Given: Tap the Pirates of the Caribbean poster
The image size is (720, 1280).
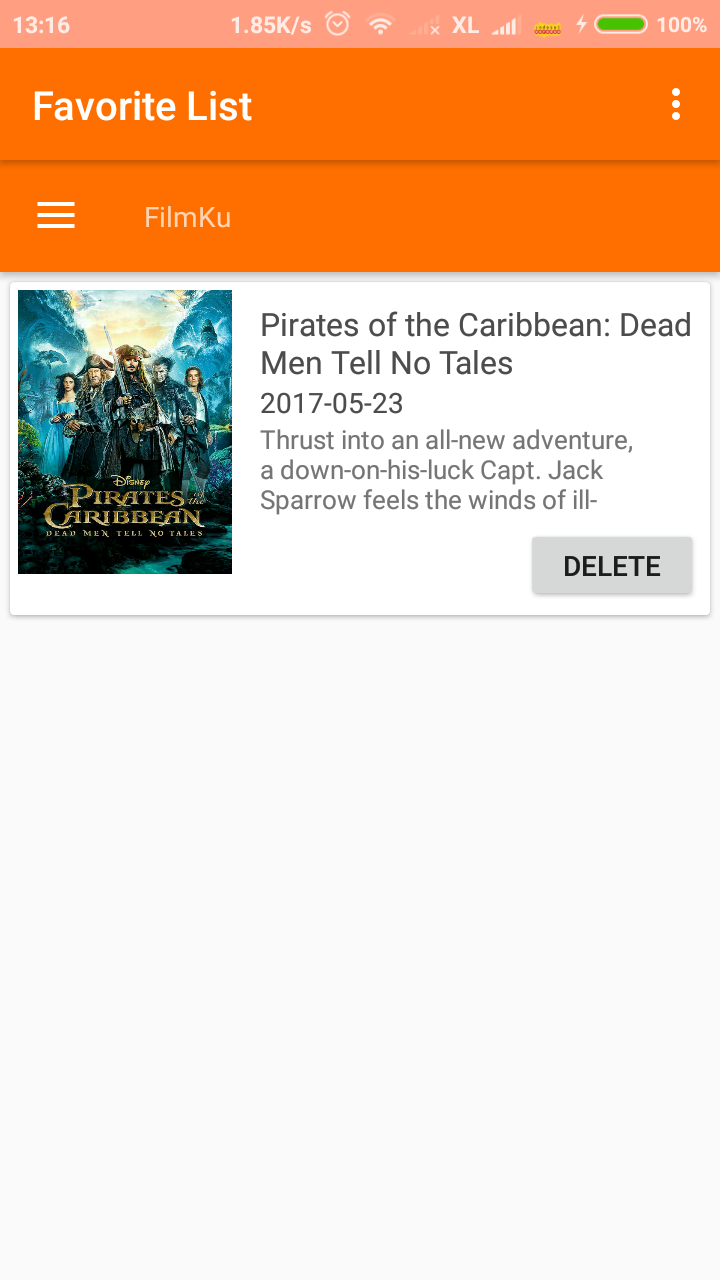Looking at the screenshot, I should pyautogui.click(x=124, y=432).
